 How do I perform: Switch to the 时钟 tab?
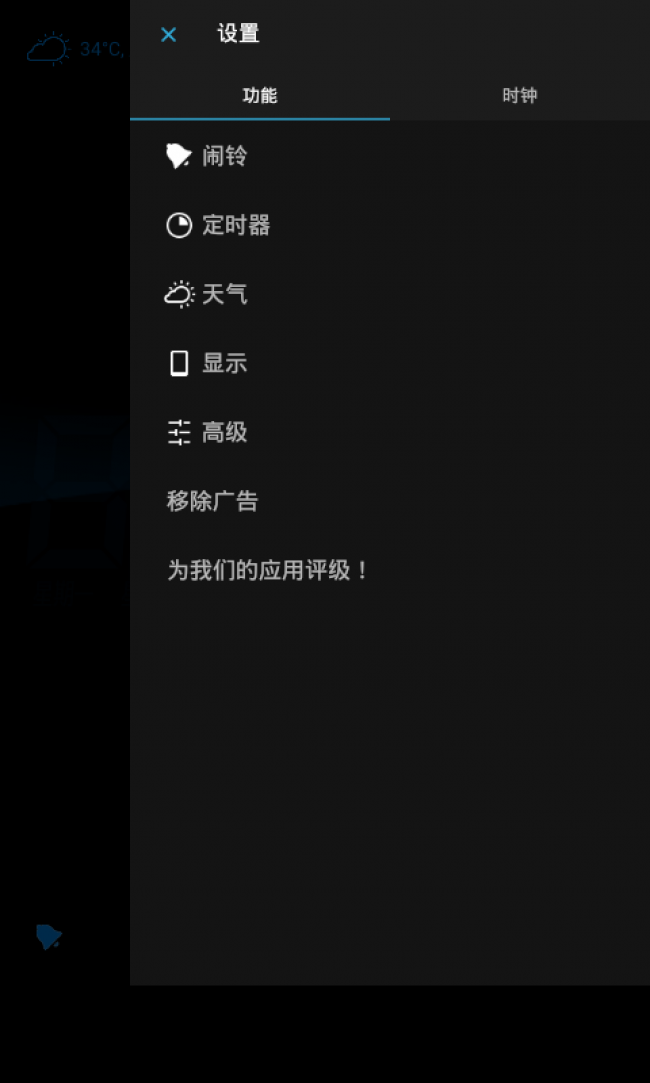coord(519,96)
